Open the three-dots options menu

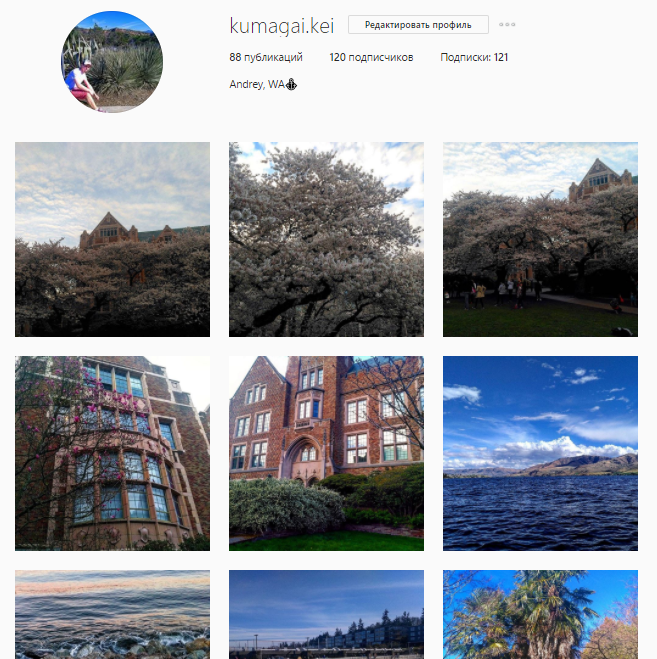507,25
